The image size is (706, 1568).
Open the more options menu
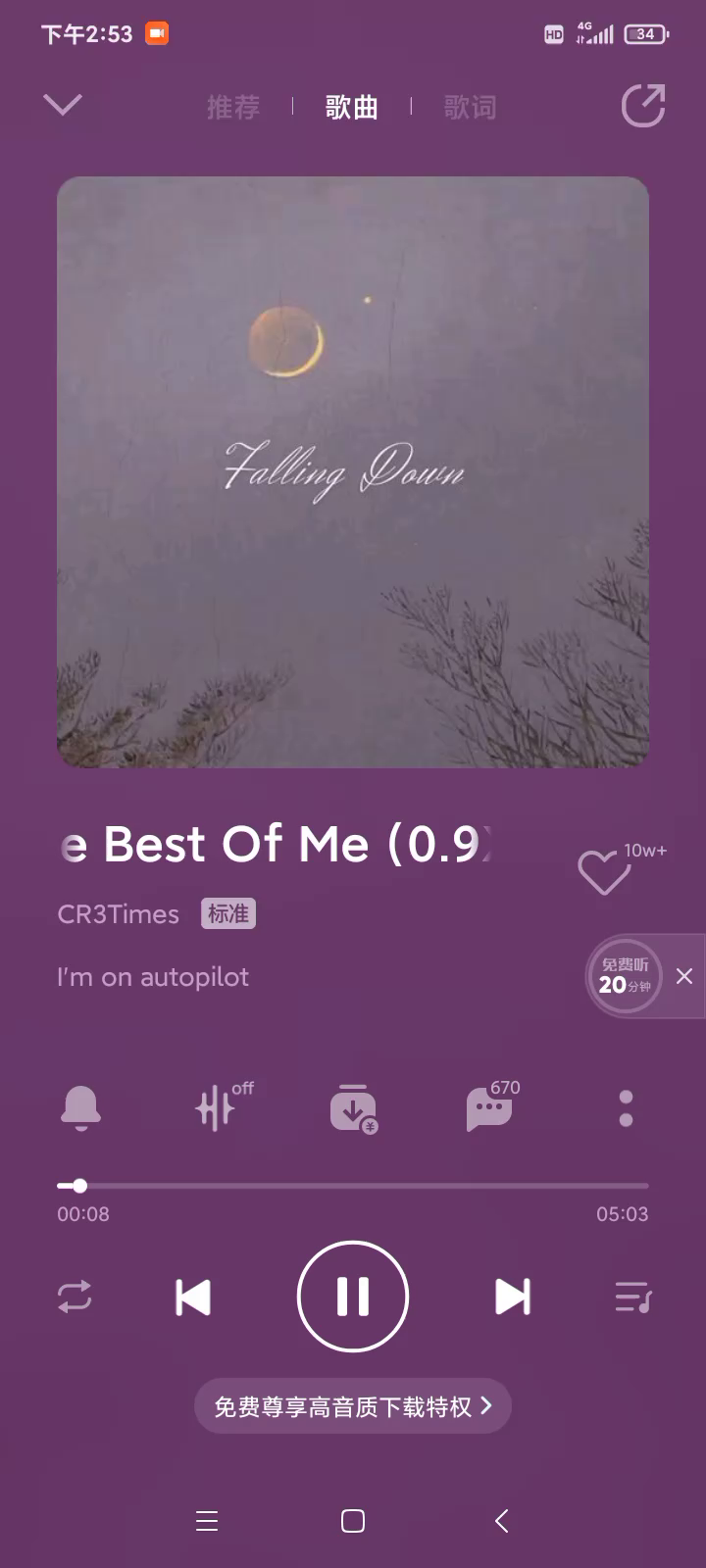[626, 1108]
